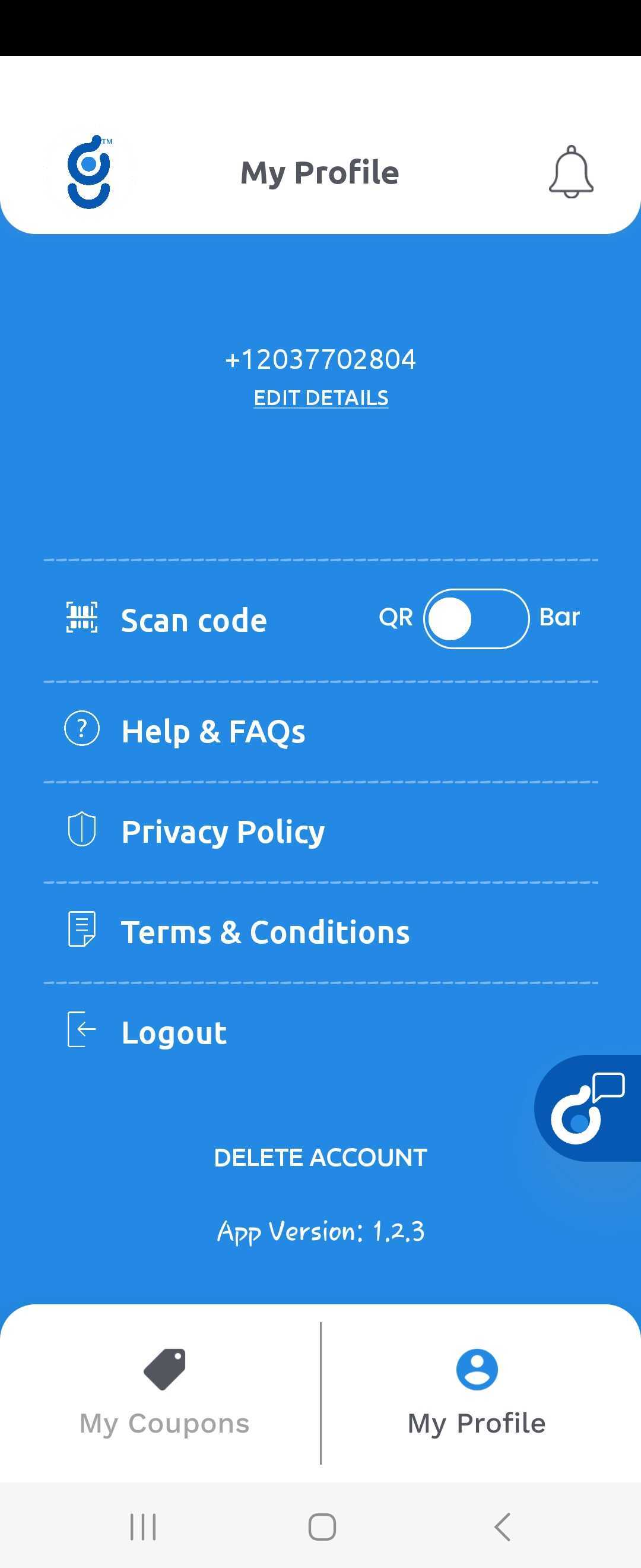Toggle scan code between QR and Bar
This screenshot has height=1568, width=641.
point(475,618)
